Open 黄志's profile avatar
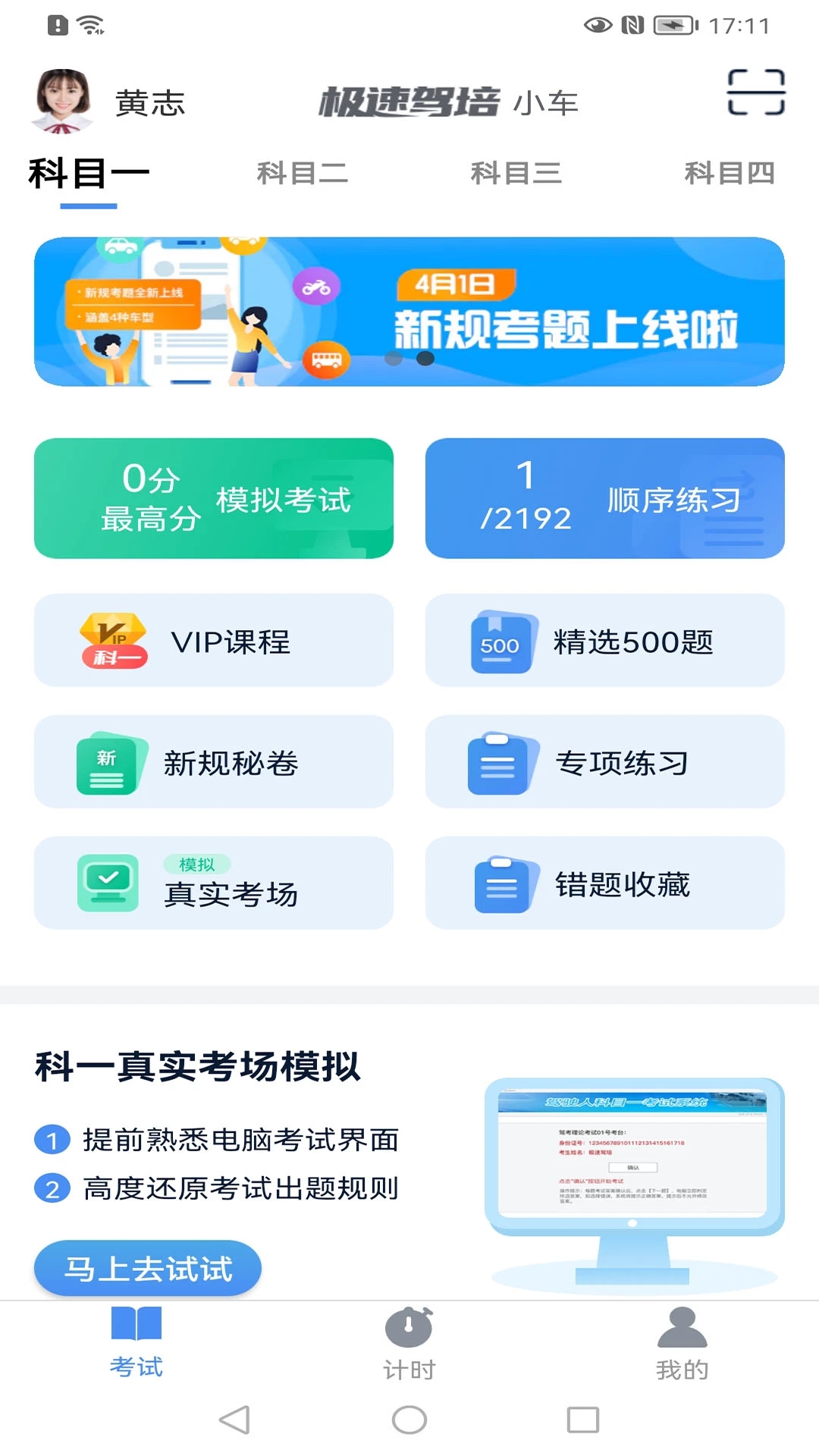The image size is (819, 1456). coord(63,101)
